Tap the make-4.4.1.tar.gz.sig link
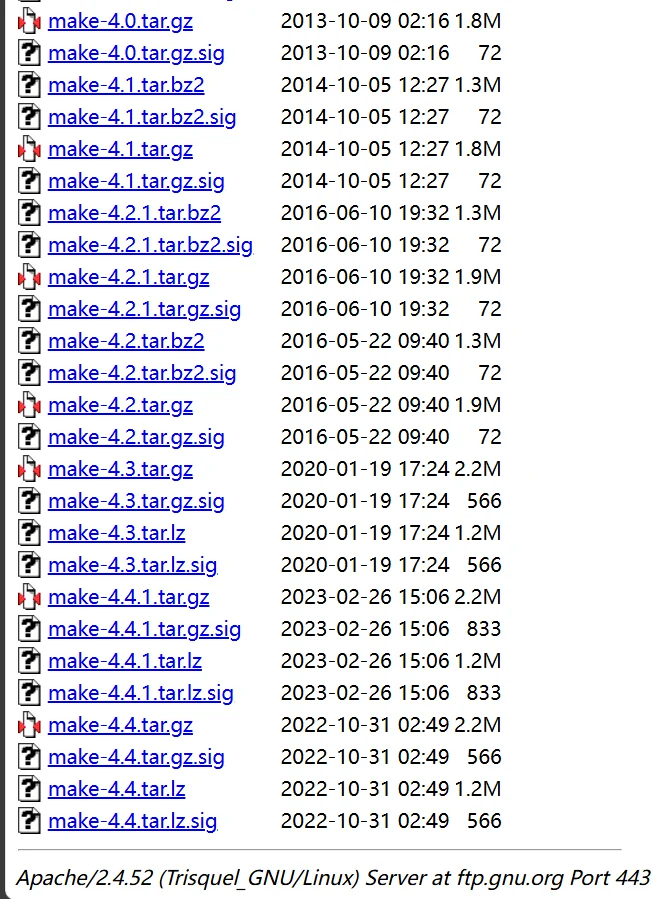 coord(144,629)
